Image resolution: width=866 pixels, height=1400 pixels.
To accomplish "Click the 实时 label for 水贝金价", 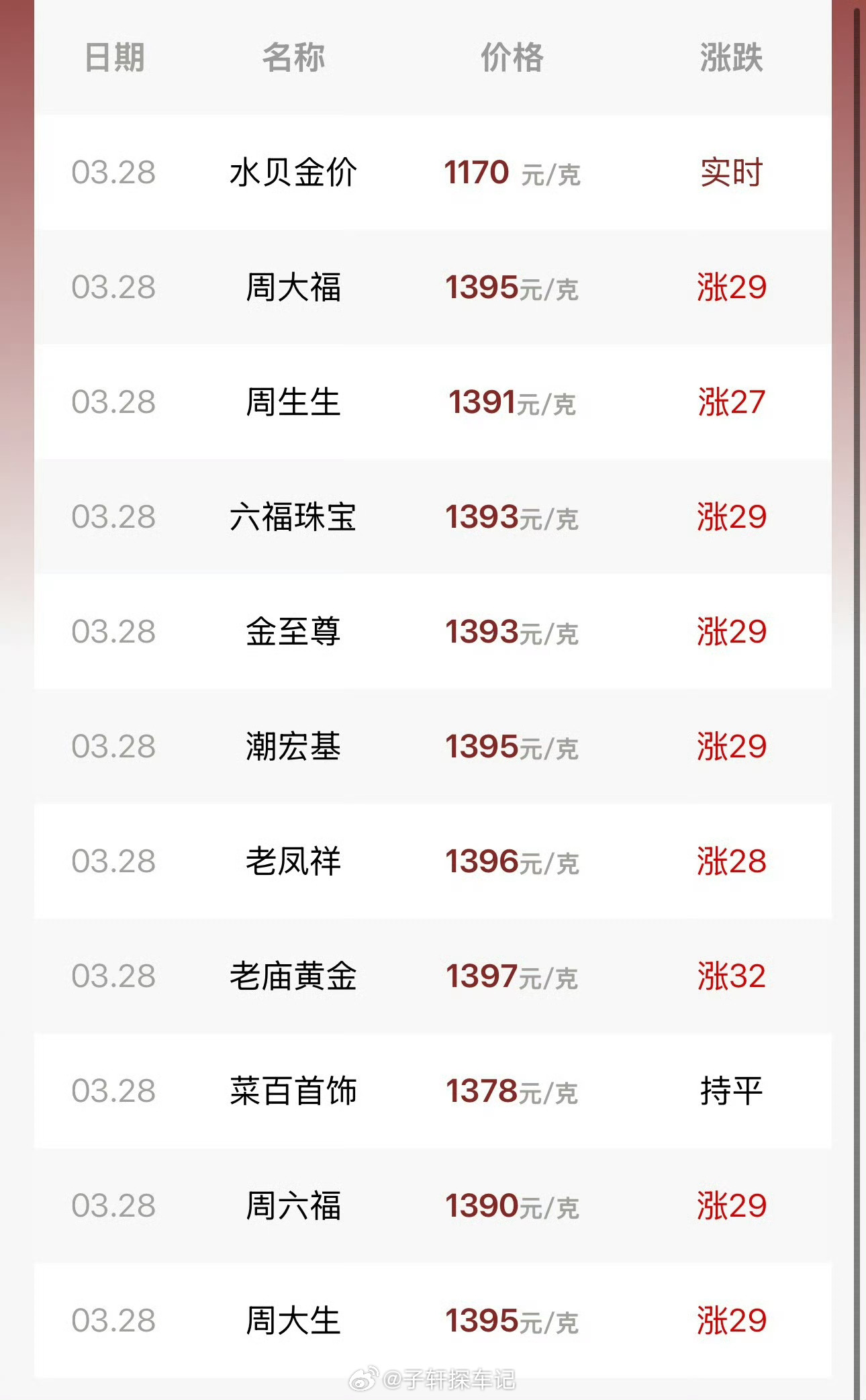I will (732, 173).
